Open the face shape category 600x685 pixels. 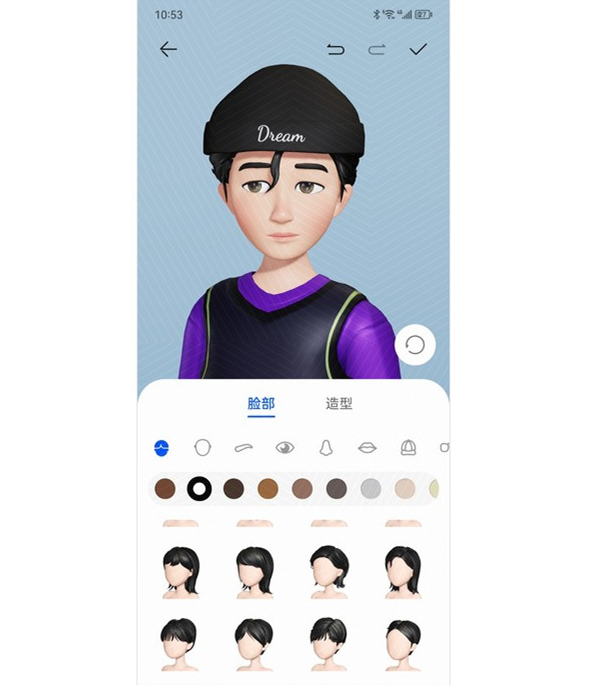pyautogui.click(x=202, y=448)
